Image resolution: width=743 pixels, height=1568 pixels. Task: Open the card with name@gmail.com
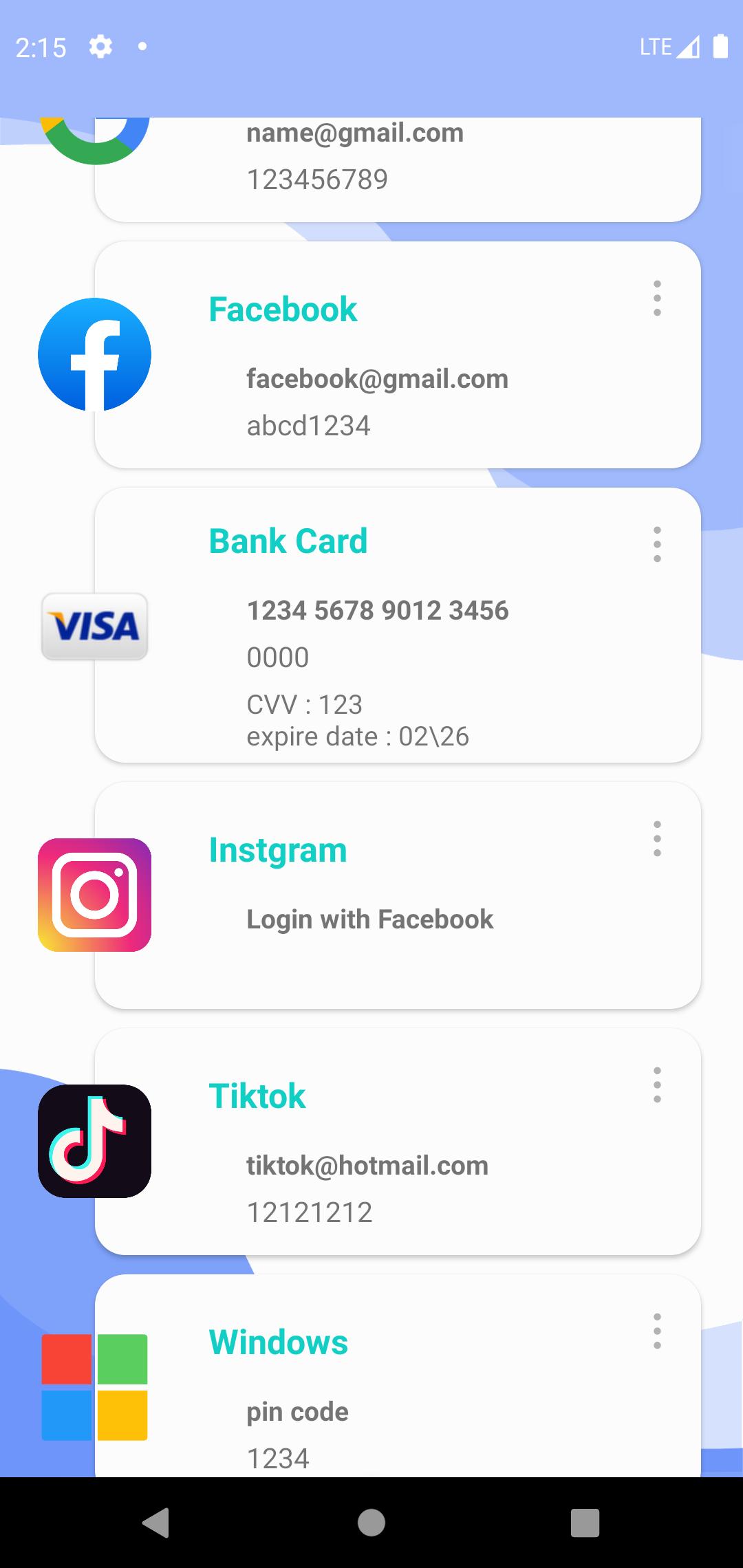click(398, 169)
